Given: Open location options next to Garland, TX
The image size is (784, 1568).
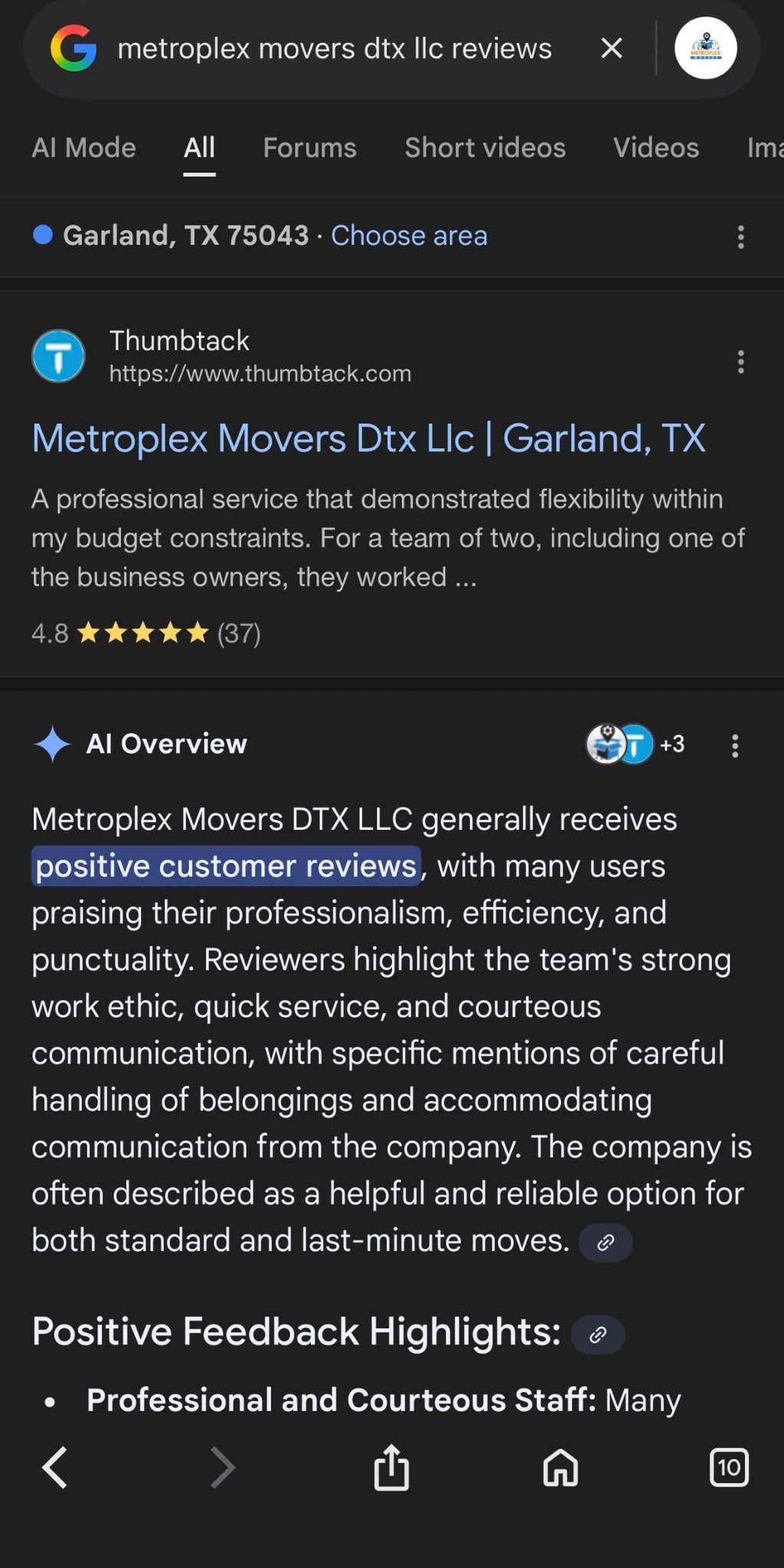Looking at the screenshot, I should click(740, 237).
